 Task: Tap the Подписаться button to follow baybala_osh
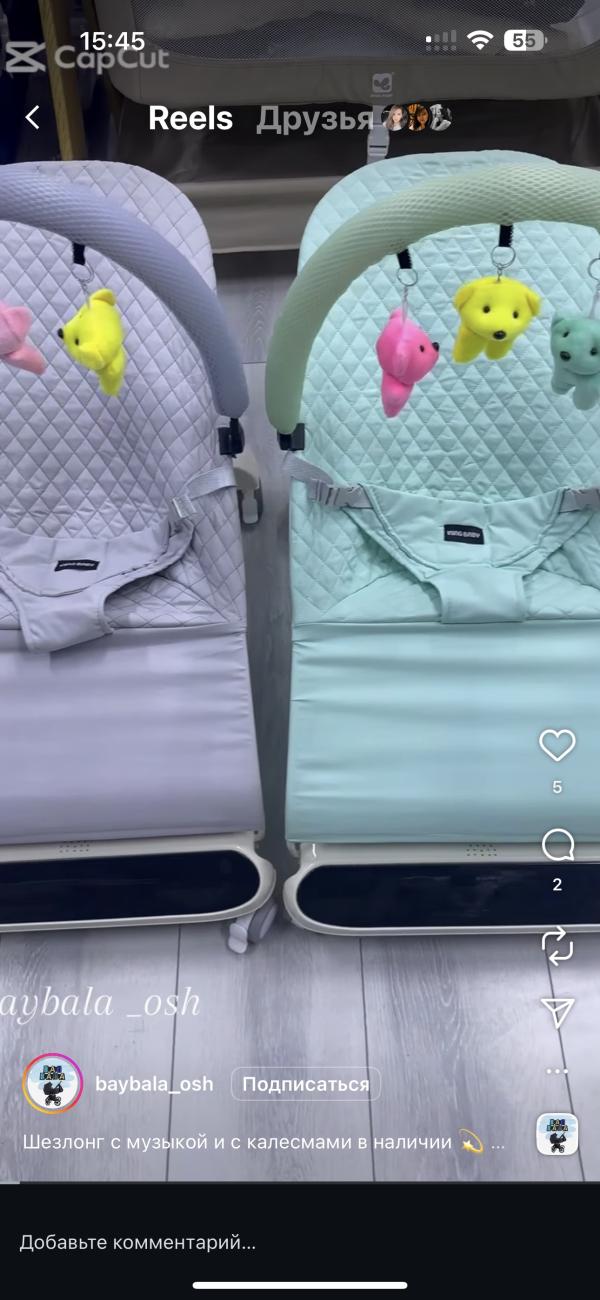tap(306, 1084)
